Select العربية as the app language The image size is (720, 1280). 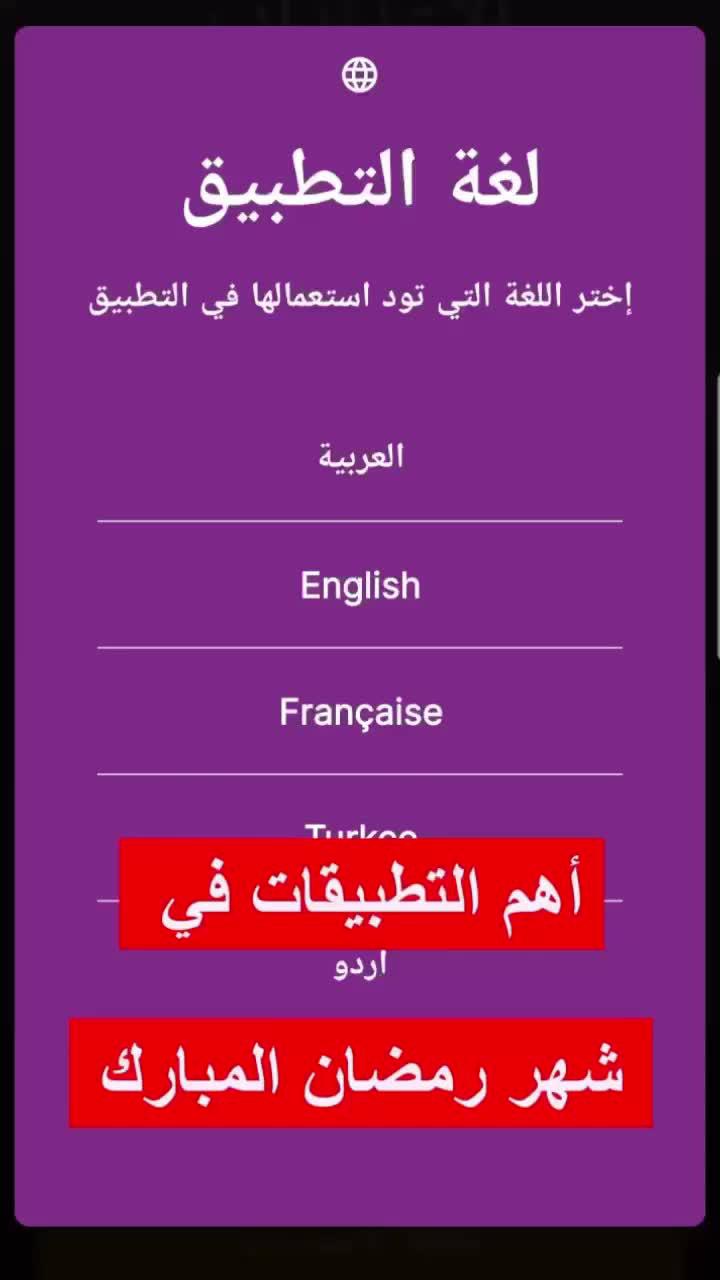[x=360, y=458]
